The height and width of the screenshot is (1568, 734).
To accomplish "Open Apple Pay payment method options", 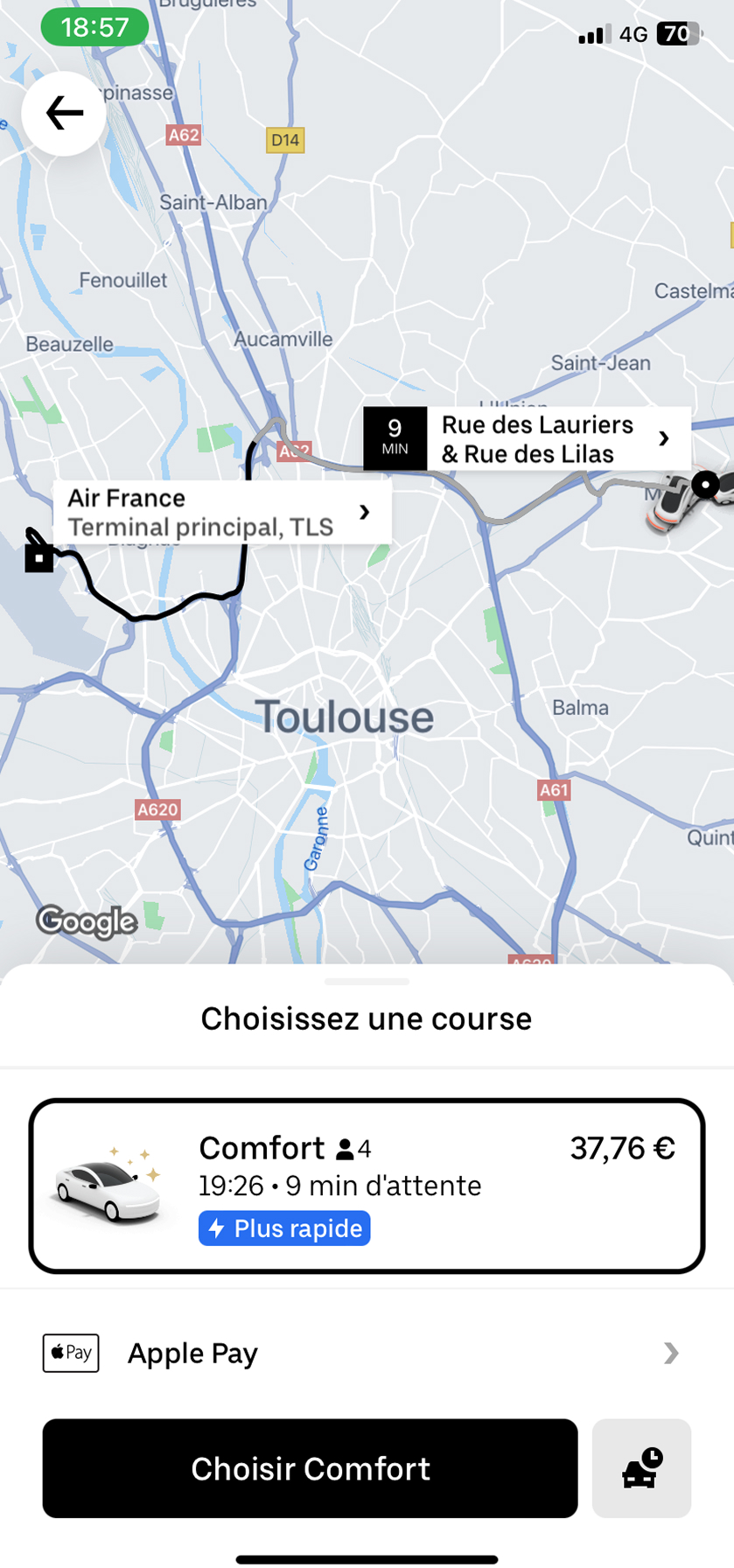I will click(x=367, y=1354).
